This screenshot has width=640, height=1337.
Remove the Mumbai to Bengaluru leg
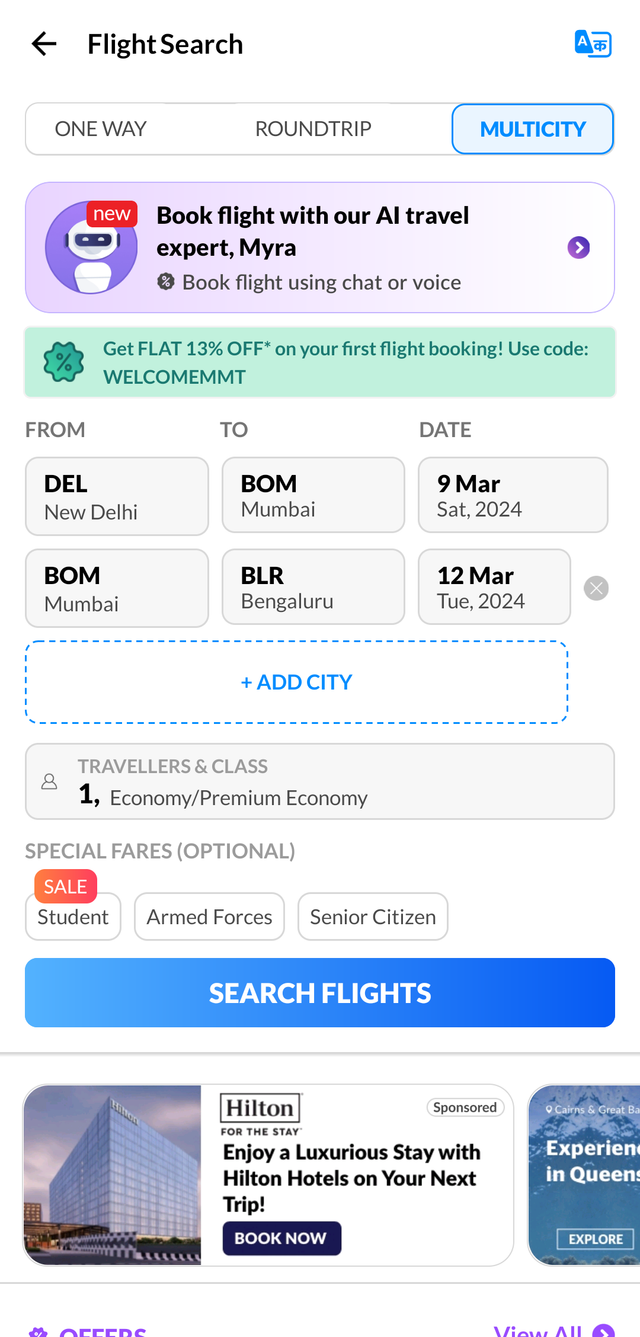(x=596, y=588)
